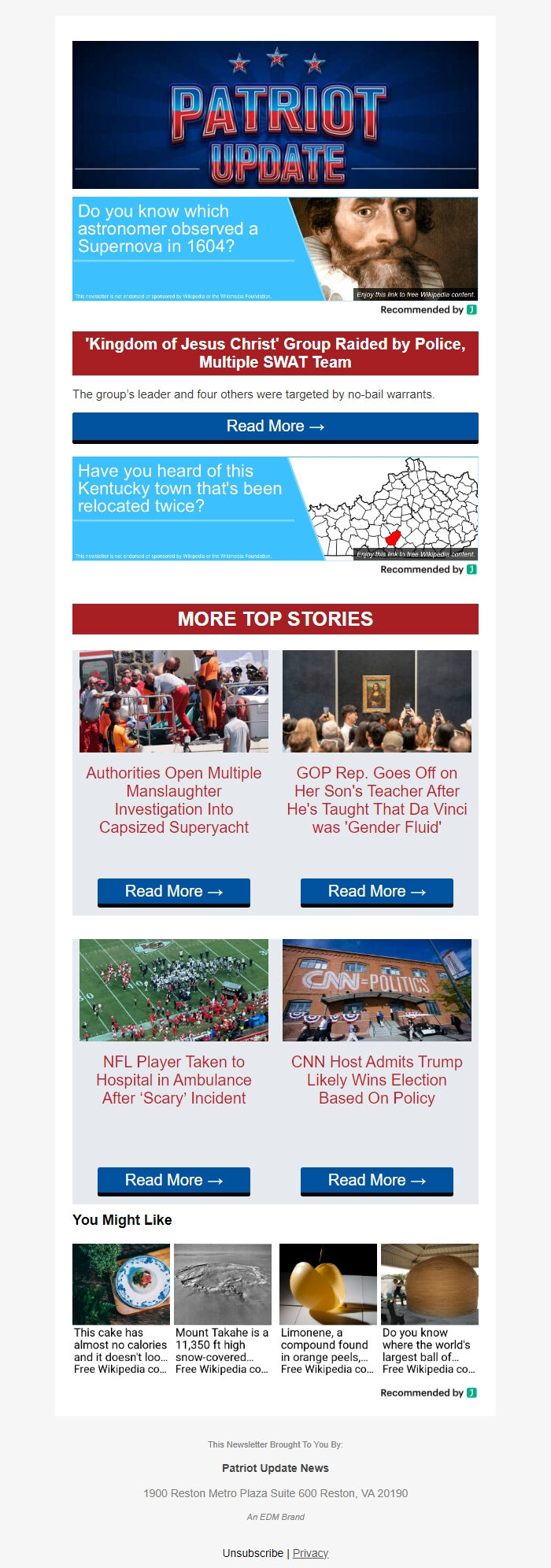Unsubscribe from this newsletter
Viewport: 551px width, 1568px height.
point(253,1553)
